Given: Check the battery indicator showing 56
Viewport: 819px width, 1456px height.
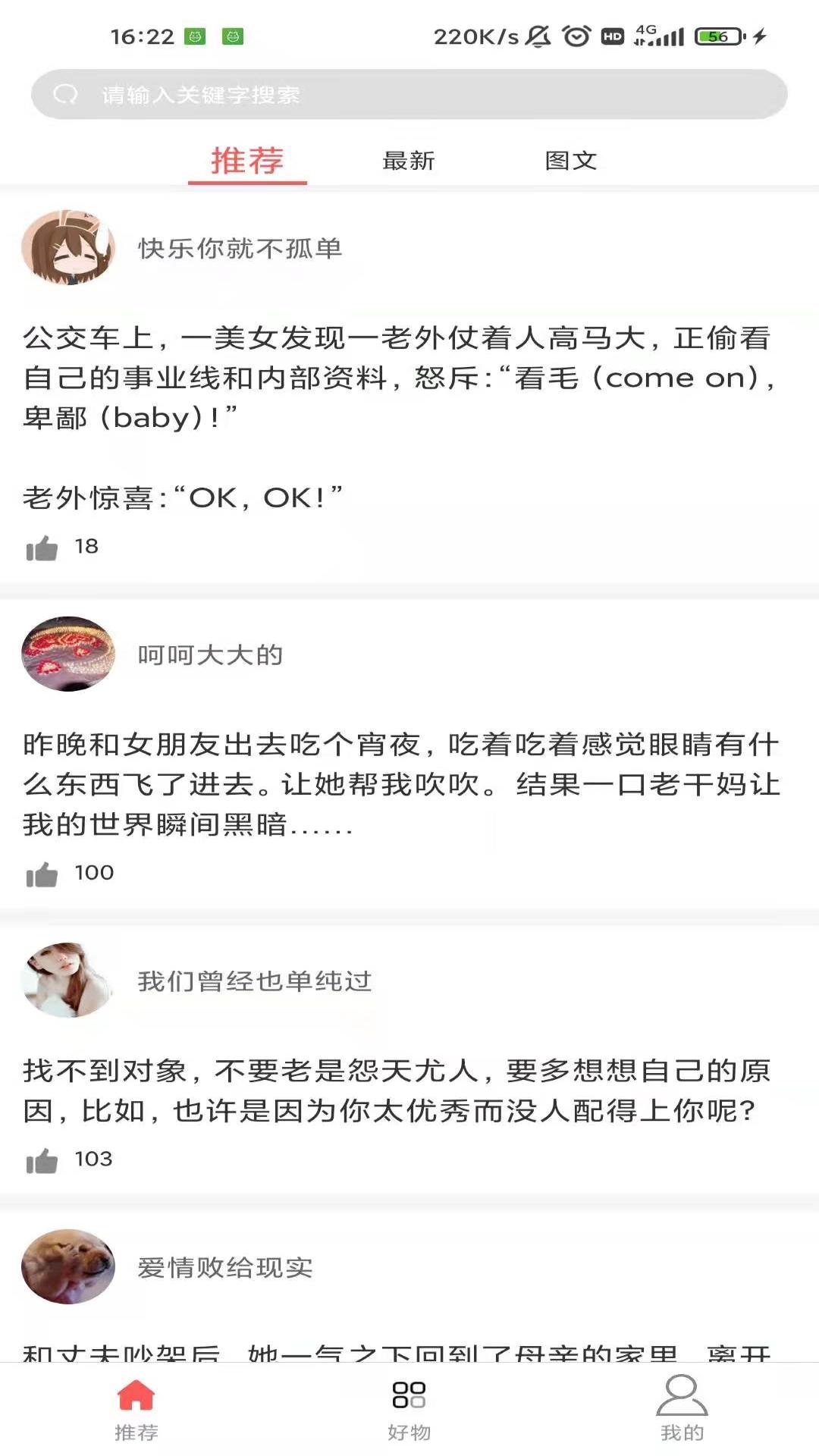Looking at the screenshot, I should tap(717, 34).
